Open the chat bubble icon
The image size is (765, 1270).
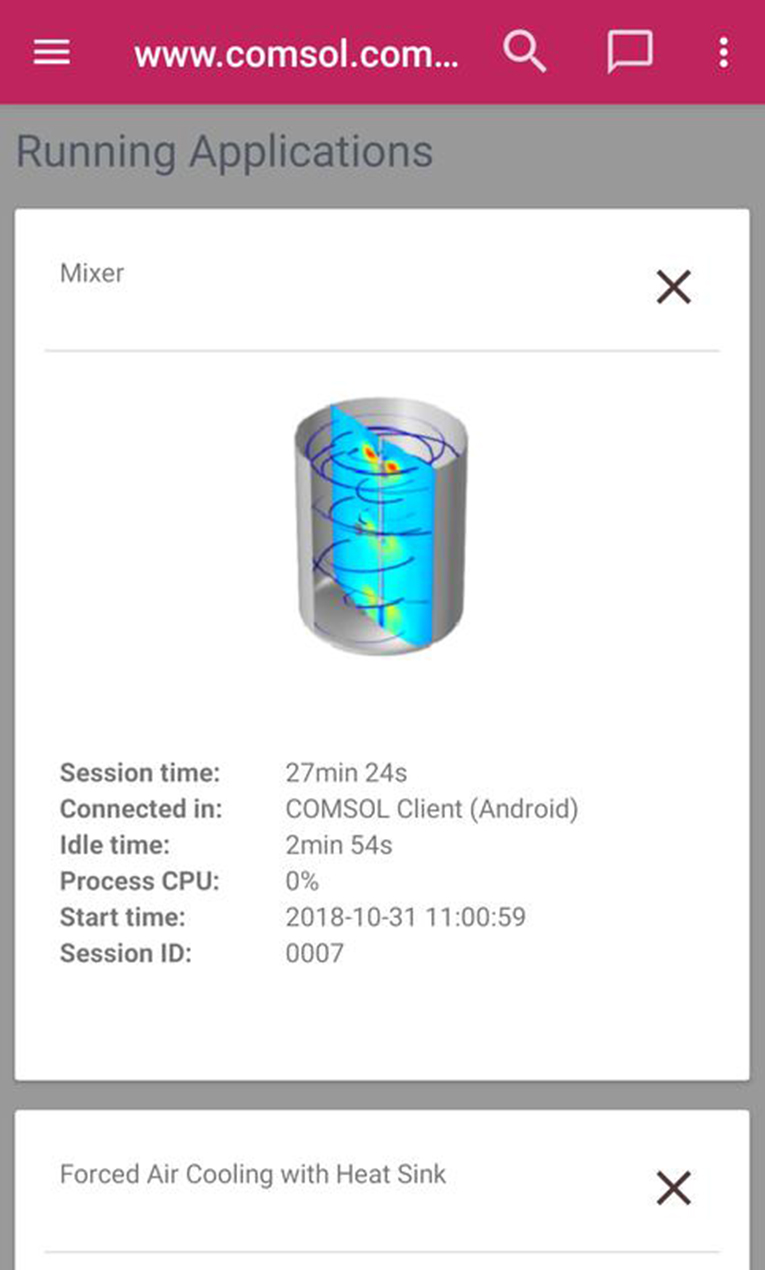coord(630,53)
